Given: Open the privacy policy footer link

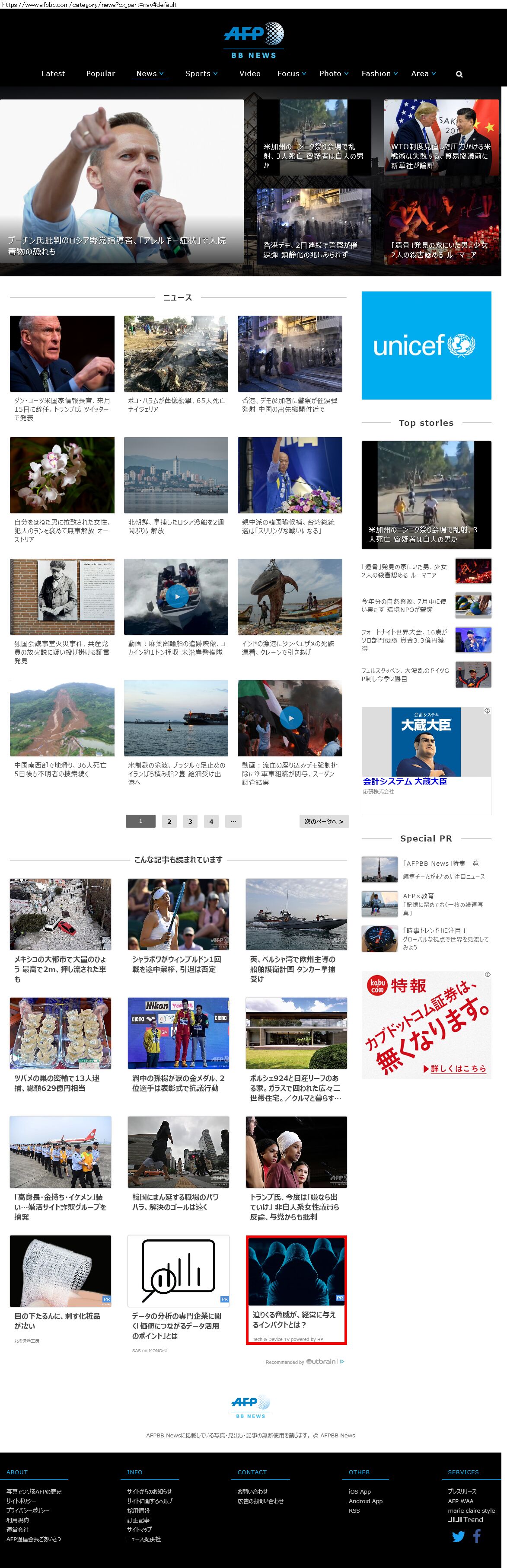Looking at the screenshot, I should (x=28, y=1510).
